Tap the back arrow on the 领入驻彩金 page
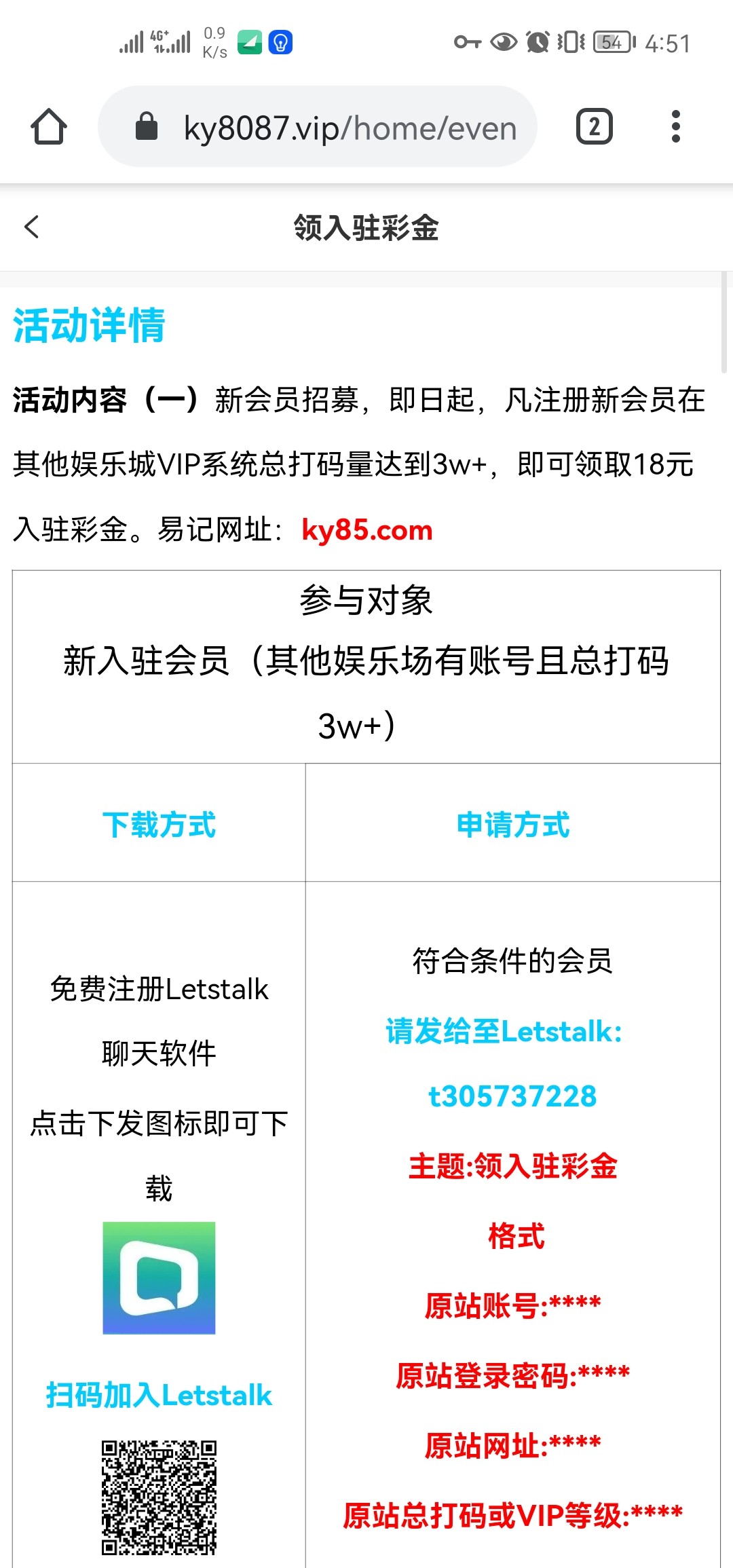 click(x=32, y=227)
